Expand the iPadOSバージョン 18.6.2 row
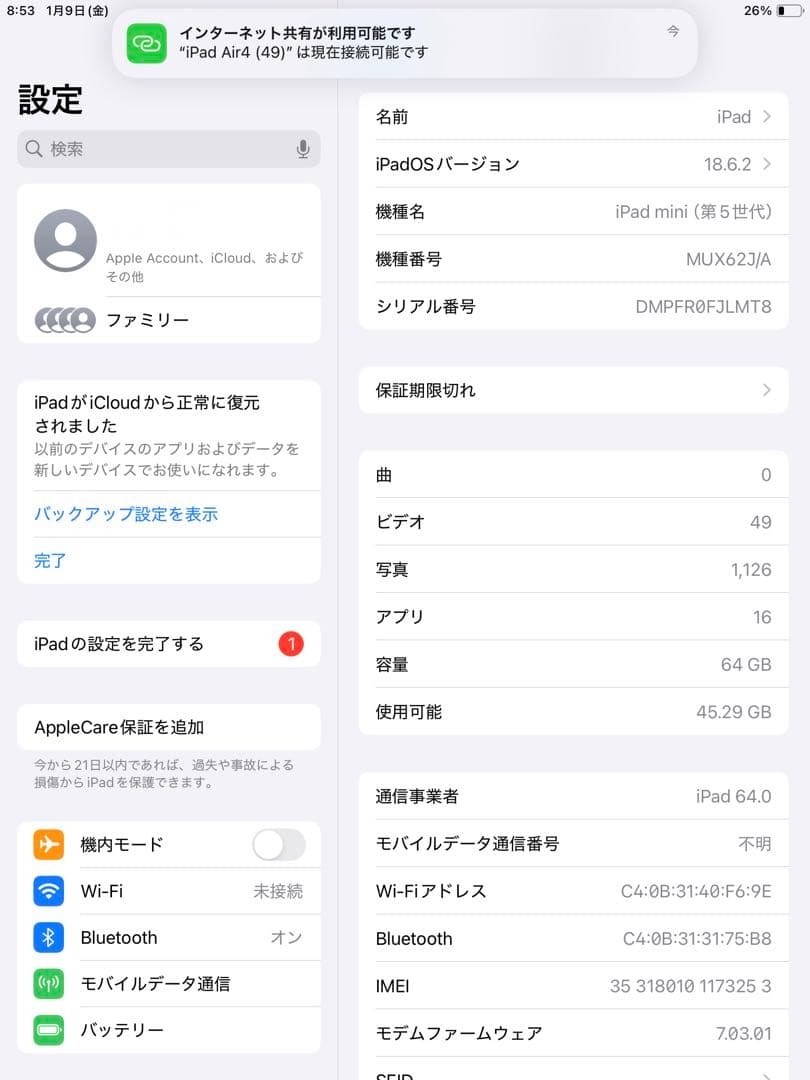Viewport: 810px width, 1080px height. point(573,163)
